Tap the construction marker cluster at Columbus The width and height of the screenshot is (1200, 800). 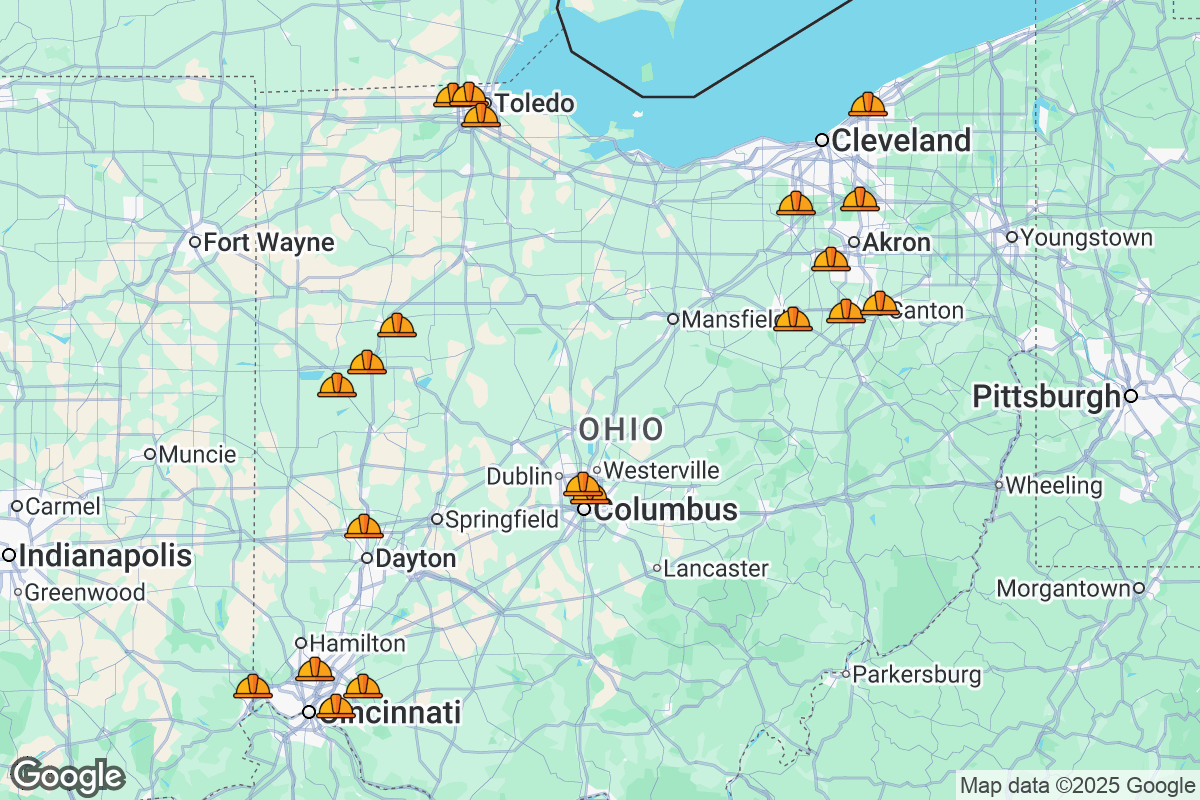(x=584, y=487)
